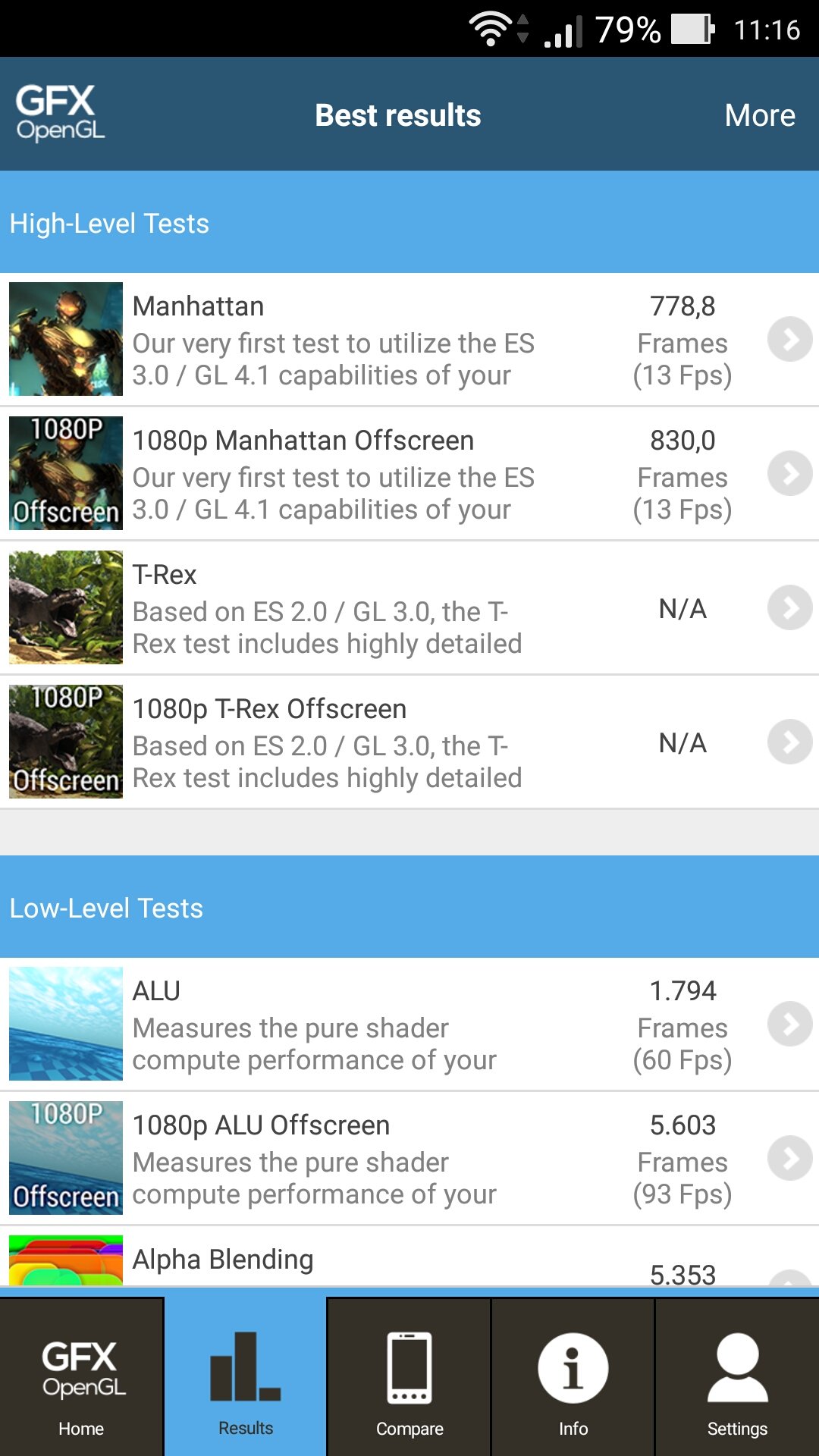Open the Manhattan test result
Image resolution: width=819 pixels, height=1456 pixels.
[x=409, y=339]
